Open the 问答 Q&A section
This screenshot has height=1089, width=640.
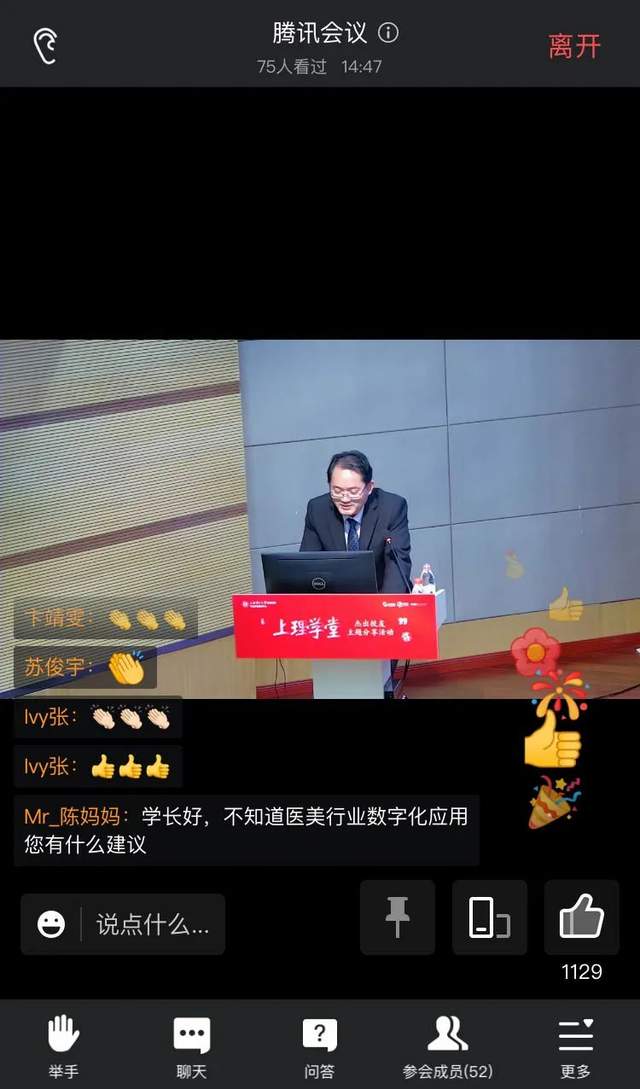tap(319, 1045)
